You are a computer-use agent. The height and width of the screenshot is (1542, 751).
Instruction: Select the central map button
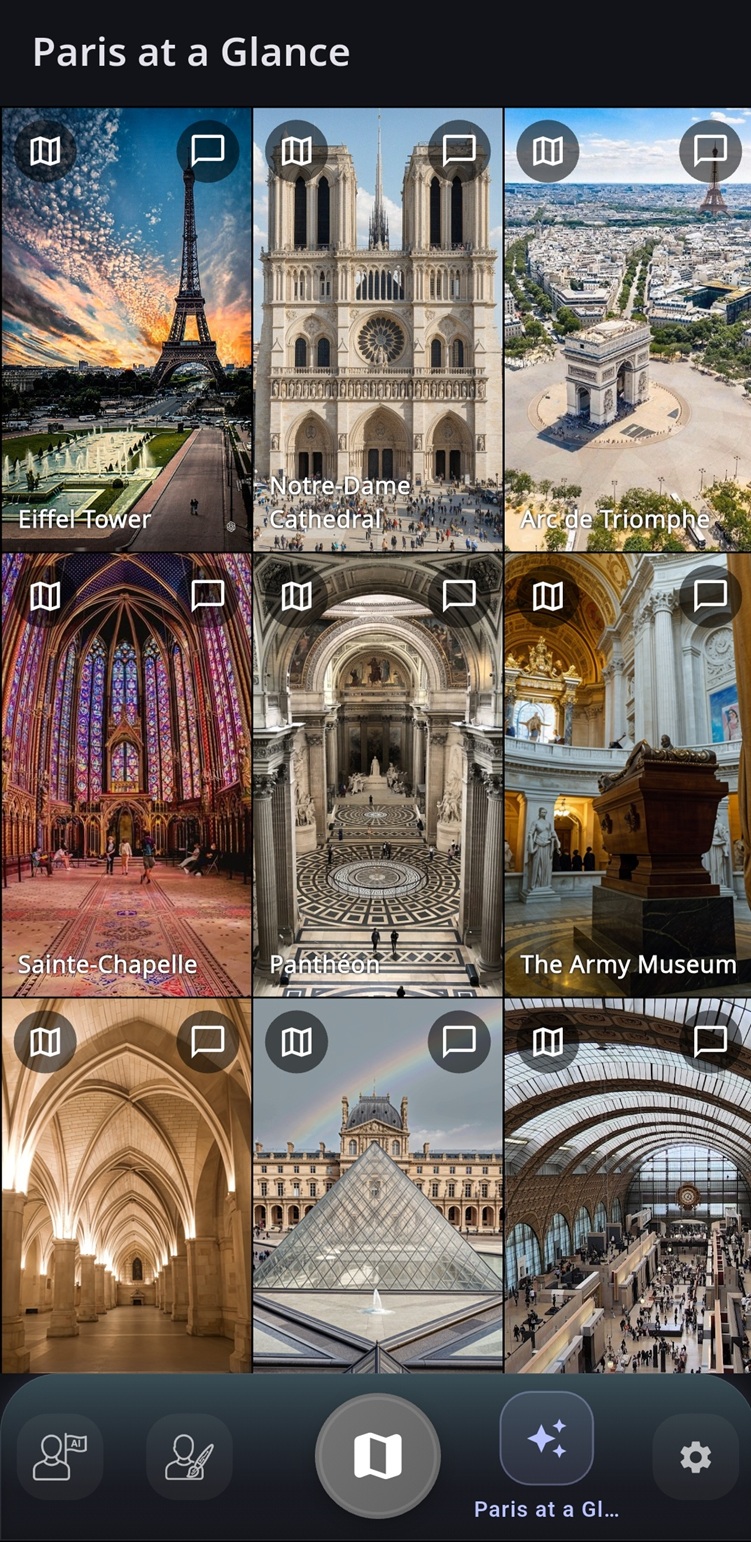(375, 1456)
